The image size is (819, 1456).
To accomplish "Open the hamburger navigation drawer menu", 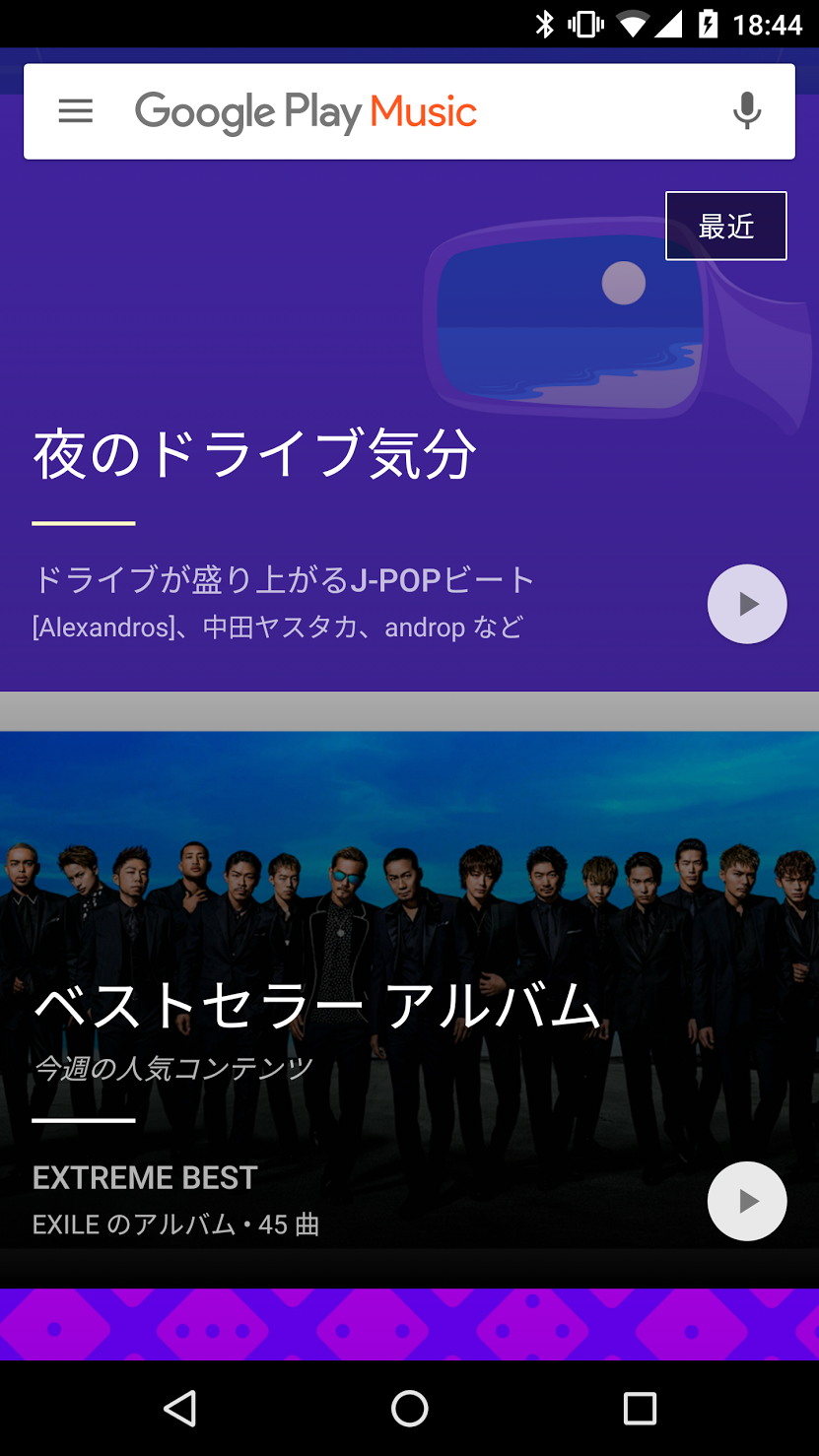I will (76, 111).
